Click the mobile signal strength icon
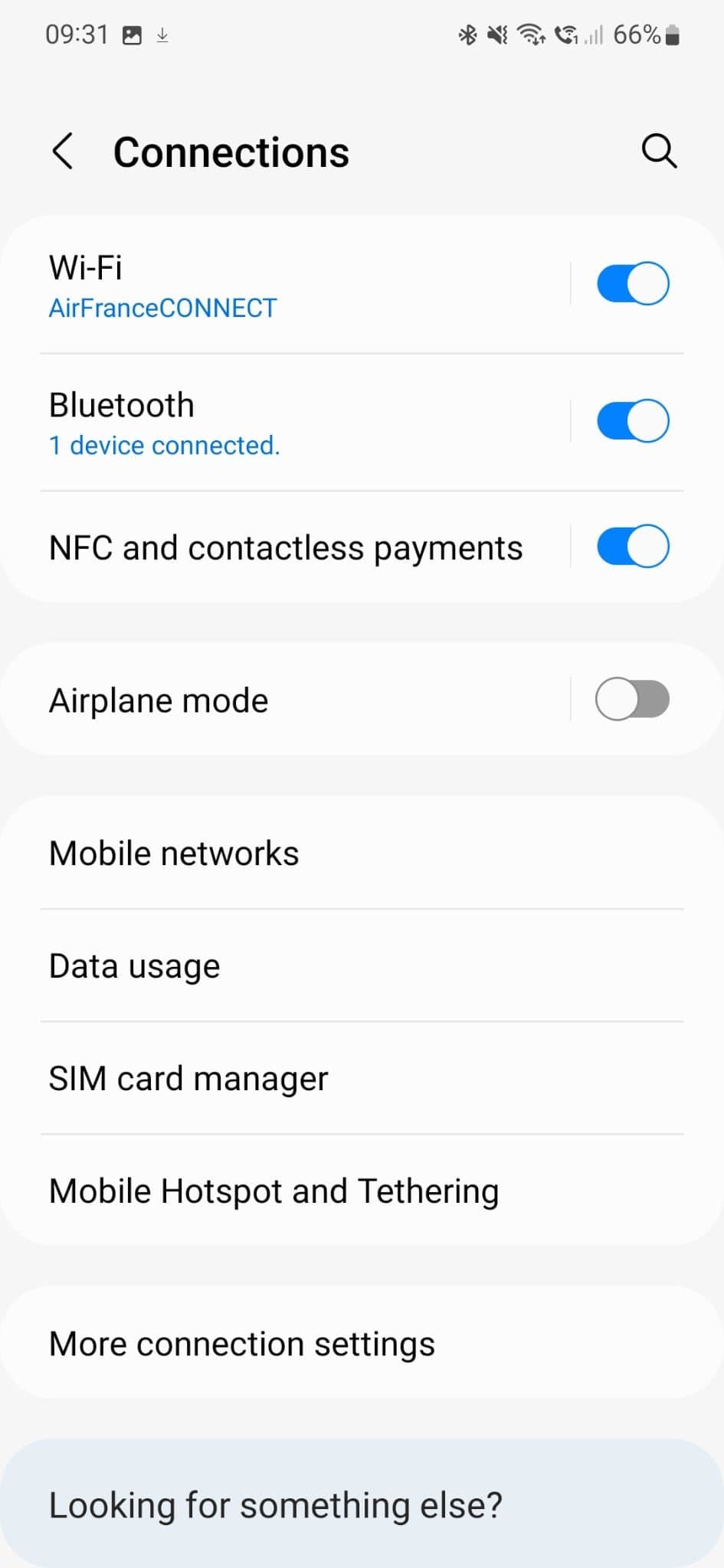 (594, 34)
